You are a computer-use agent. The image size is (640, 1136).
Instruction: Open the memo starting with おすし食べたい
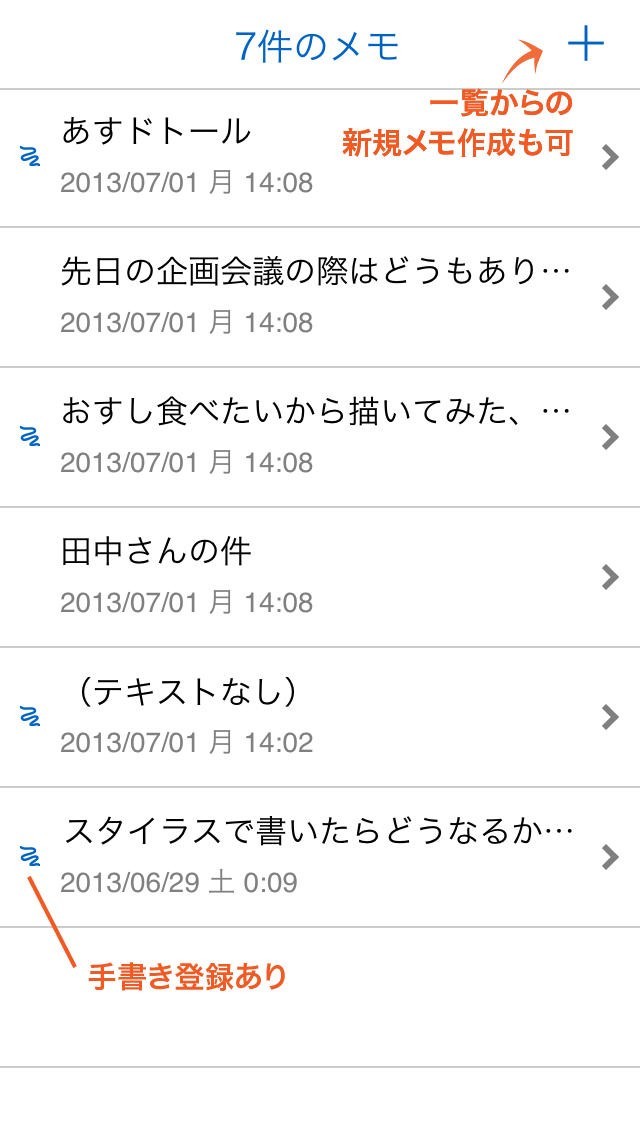tap(320, 437)
